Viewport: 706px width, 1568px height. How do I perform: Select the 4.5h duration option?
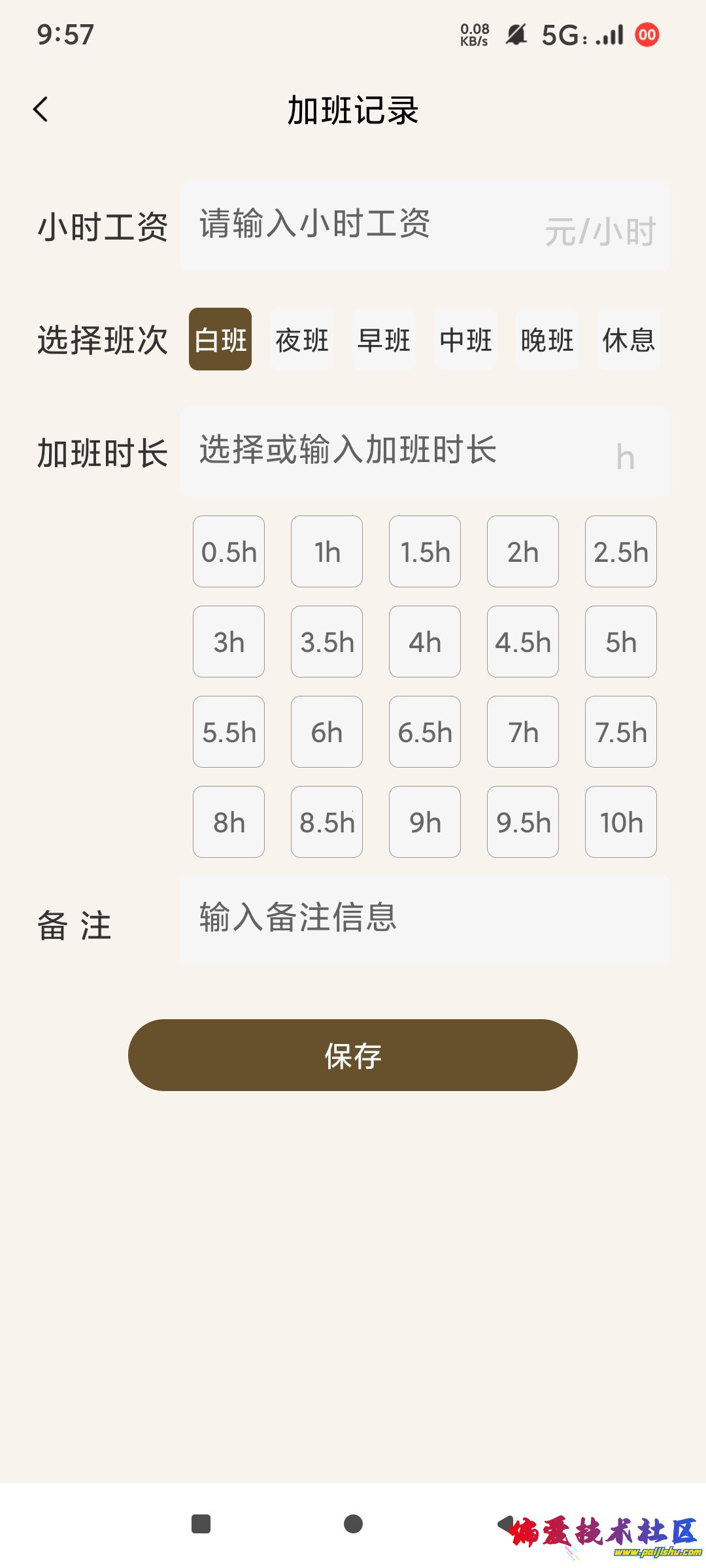pyautogui.click(x=522, y=642)
